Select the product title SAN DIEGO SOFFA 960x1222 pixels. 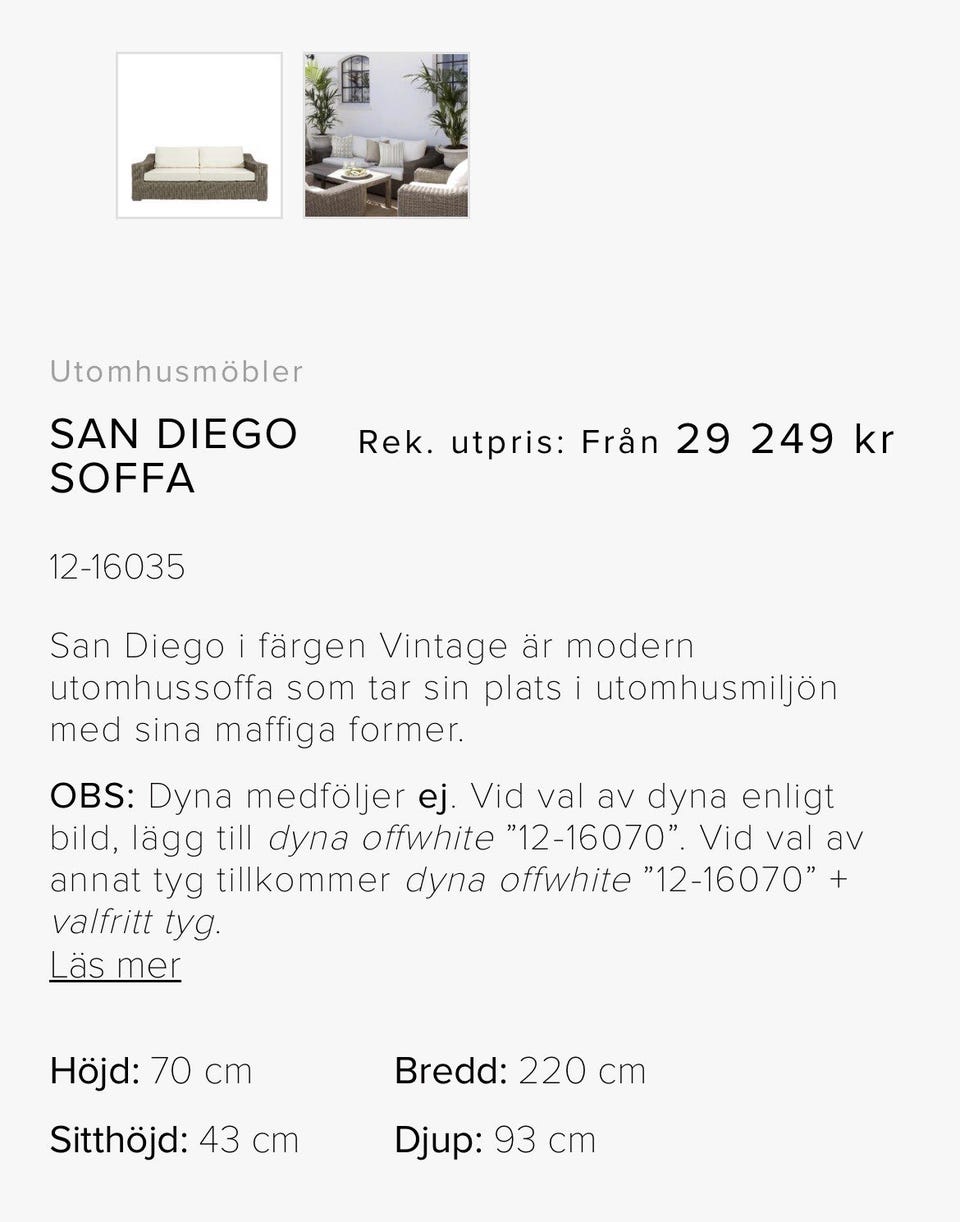(x=173, y=455)
